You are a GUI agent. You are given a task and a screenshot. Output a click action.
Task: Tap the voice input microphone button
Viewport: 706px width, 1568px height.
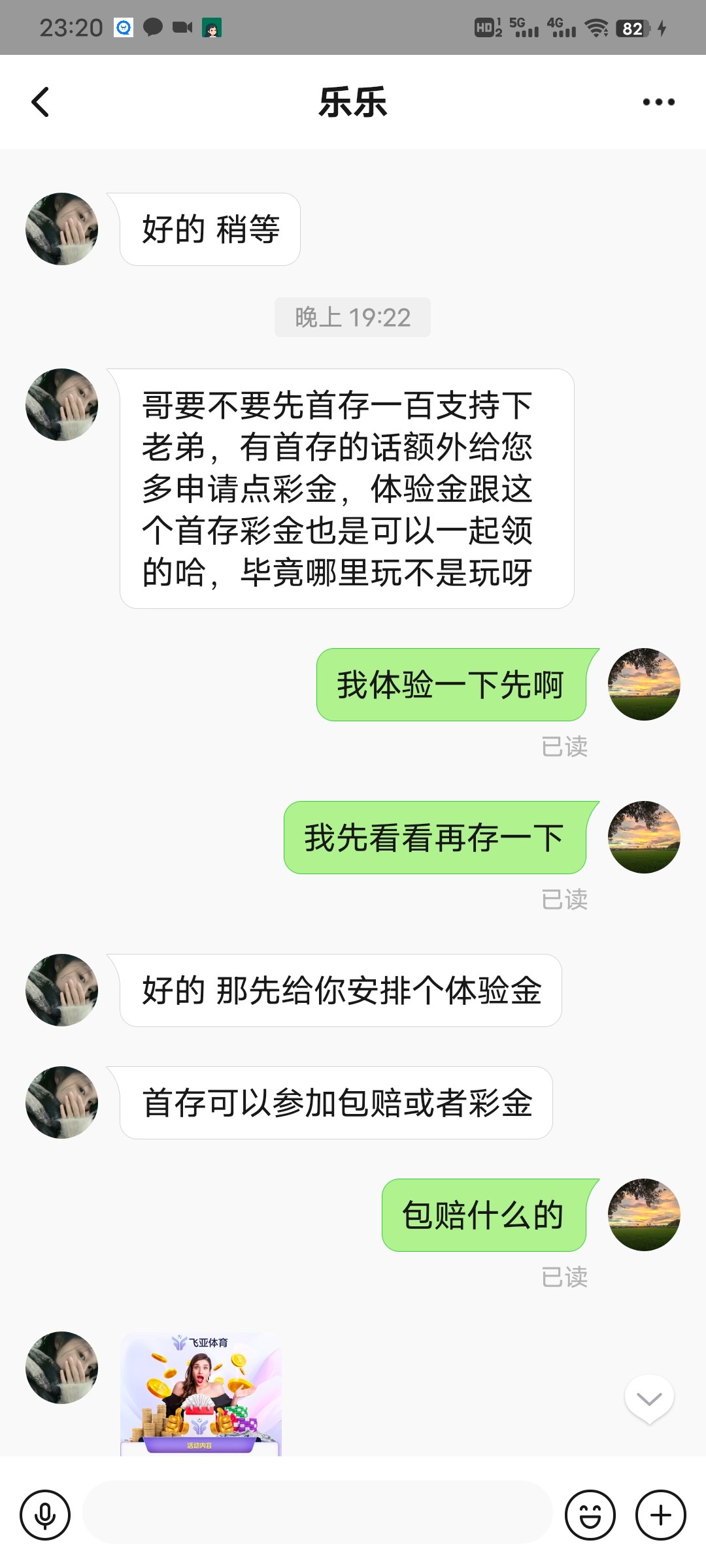pos(45,1514)
